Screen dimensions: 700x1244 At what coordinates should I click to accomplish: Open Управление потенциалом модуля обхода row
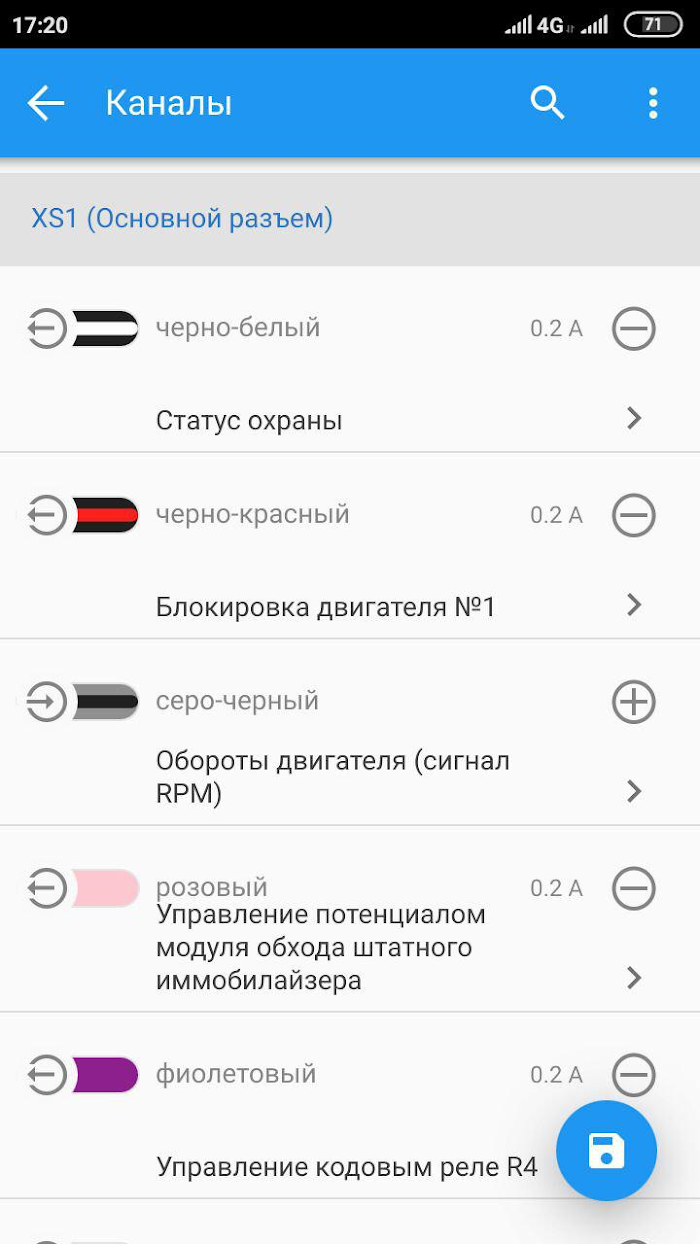tap(350, 947)
